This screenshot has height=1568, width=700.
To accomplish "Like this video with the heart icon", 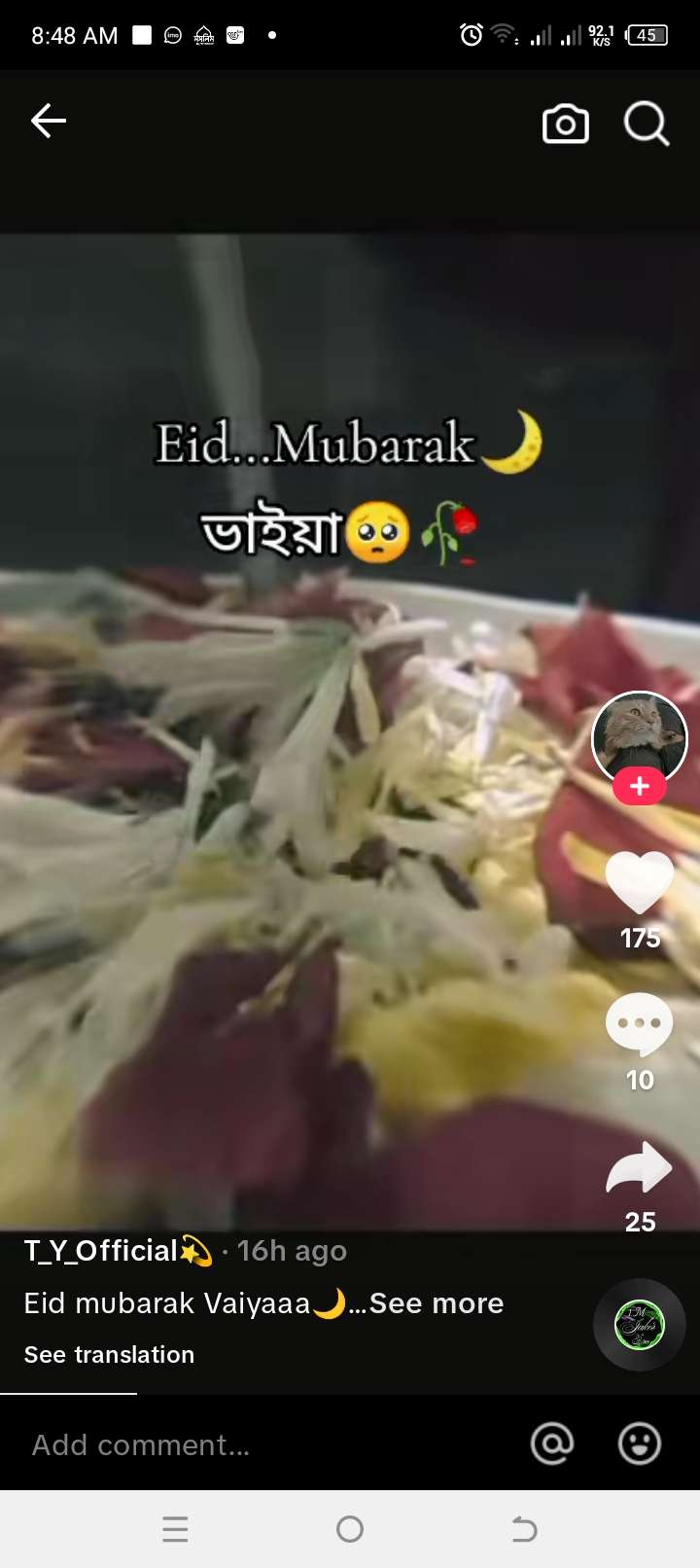I will coord(639,881).
